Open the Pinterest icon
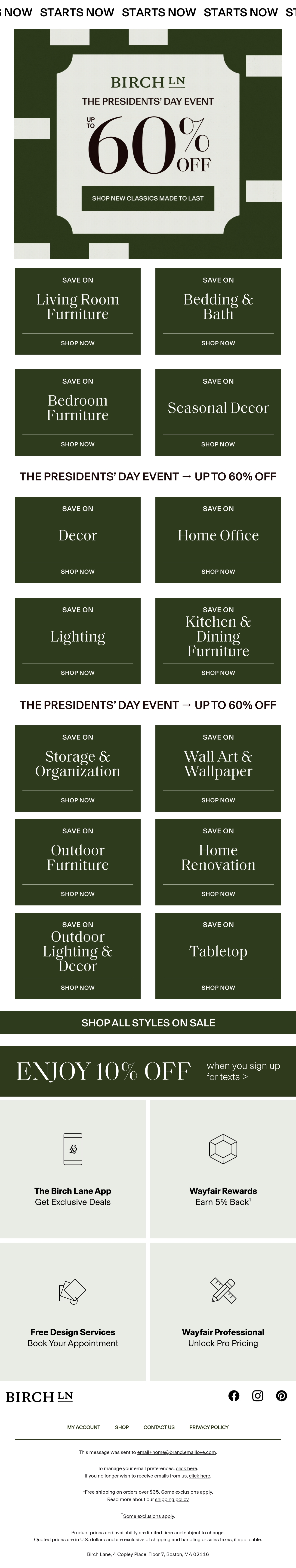The width and height of the screenshot is (296, 1568). [281, 1396]
